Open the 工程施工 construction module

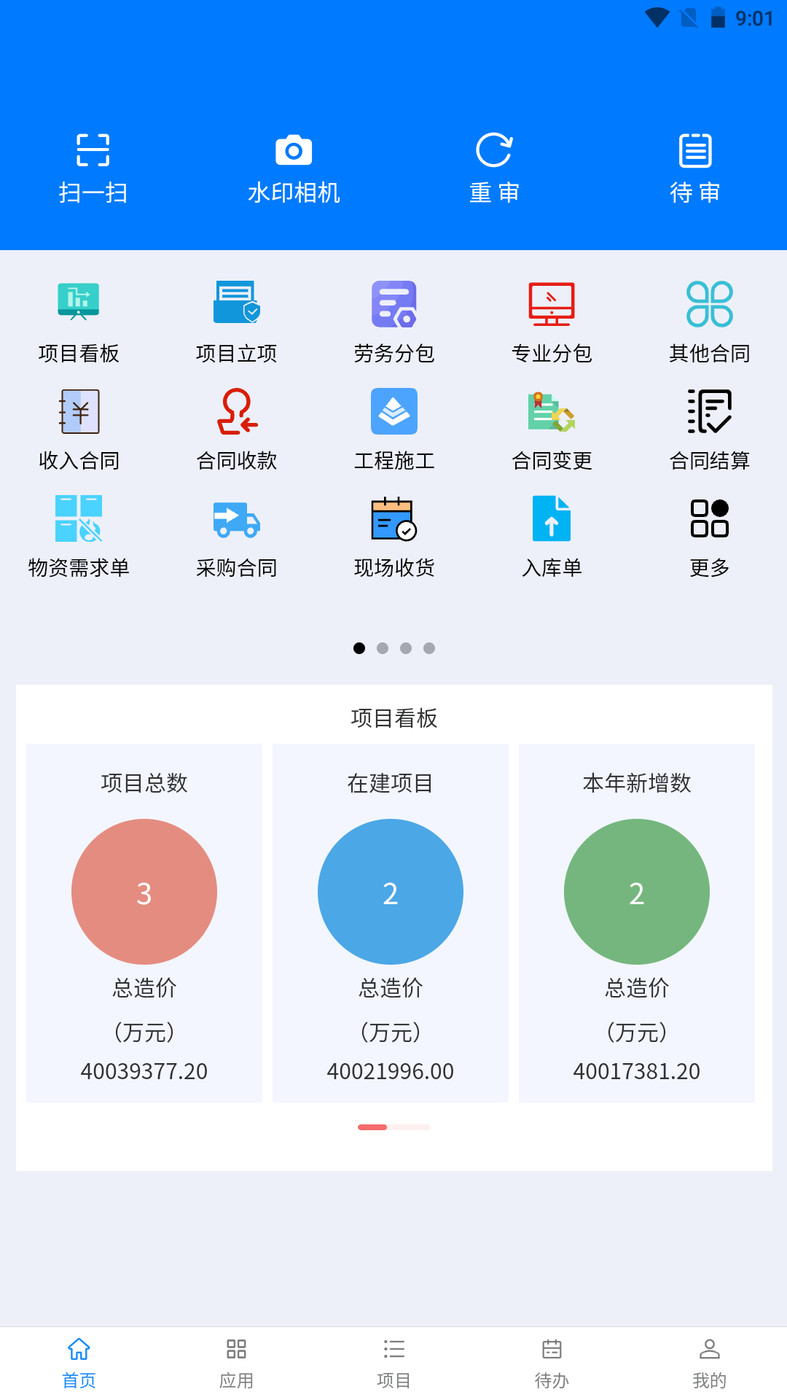pyautogui.click(x=393, y=427)
